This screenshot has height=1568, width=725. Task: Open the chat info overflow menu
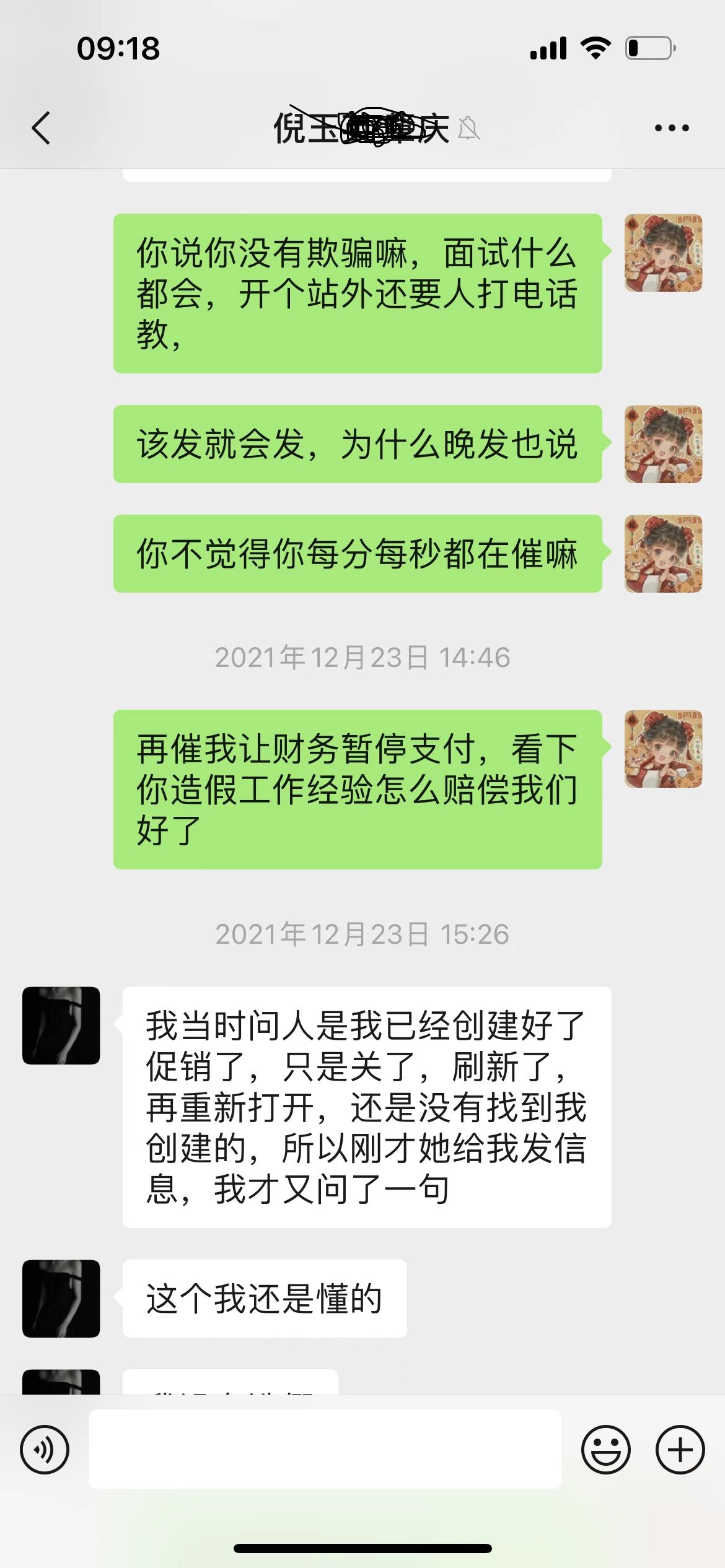click(x=672, y=128)
